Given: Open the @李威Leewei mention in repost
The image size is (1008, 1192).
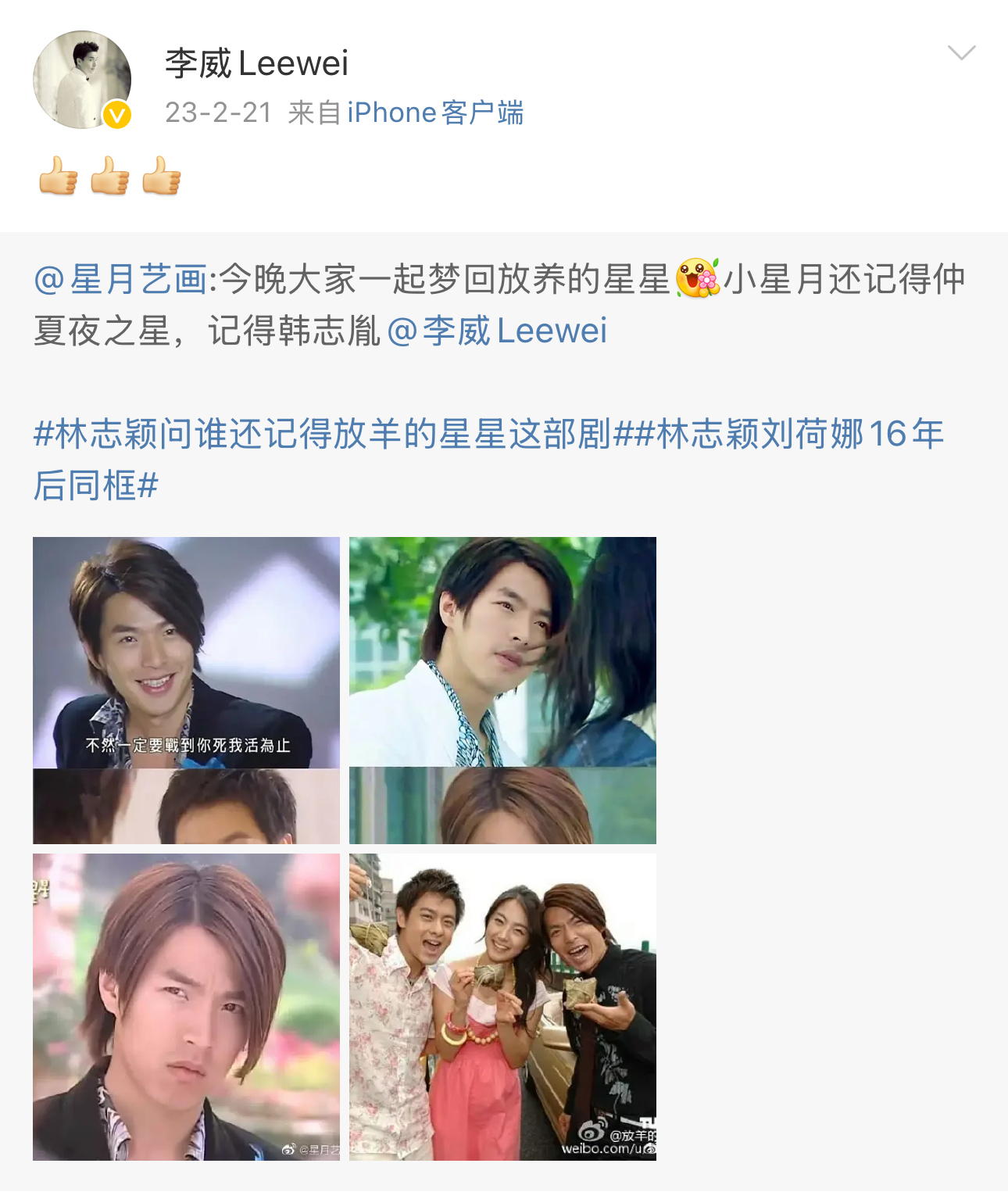Looking at the screenshot, I should [497, 331].
